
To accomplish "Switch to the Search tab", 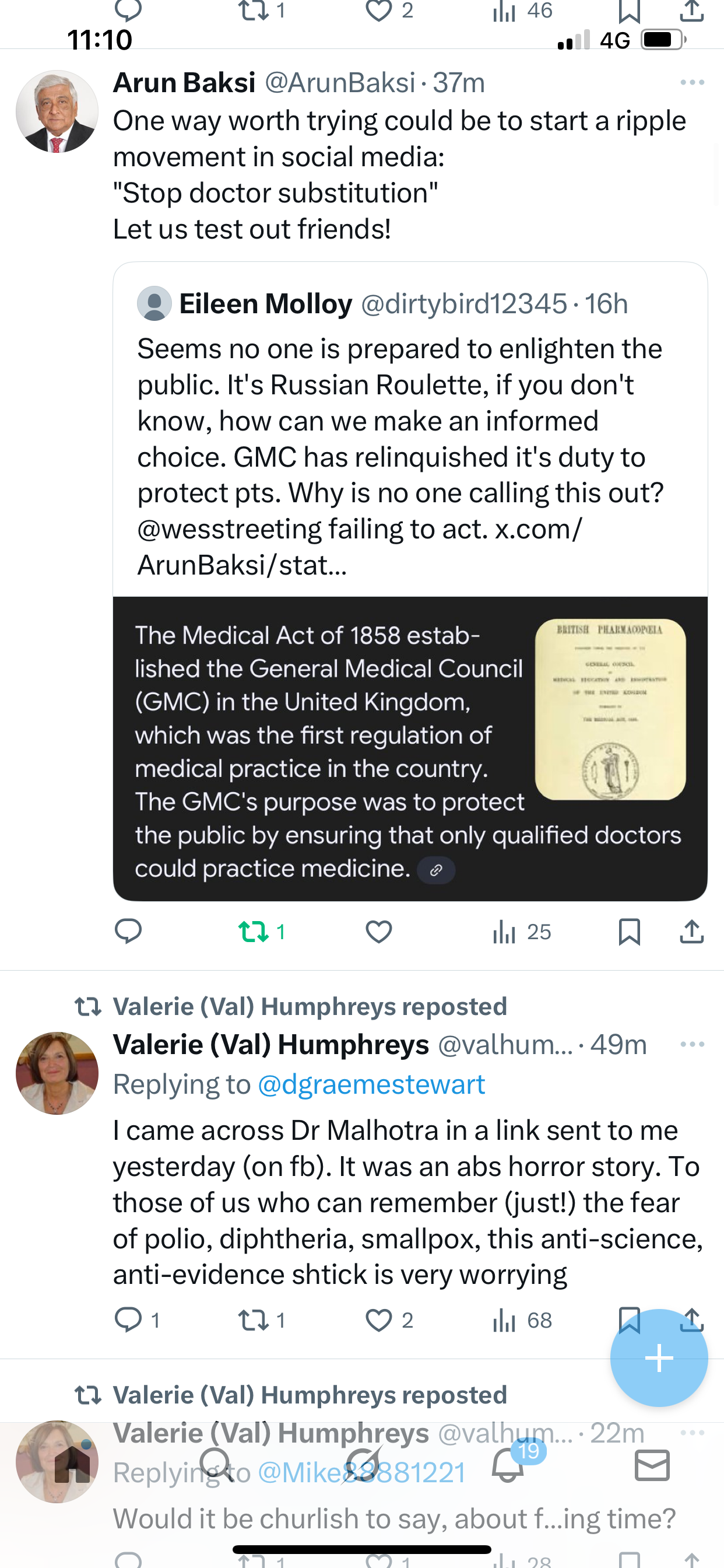I will 216,1465.
